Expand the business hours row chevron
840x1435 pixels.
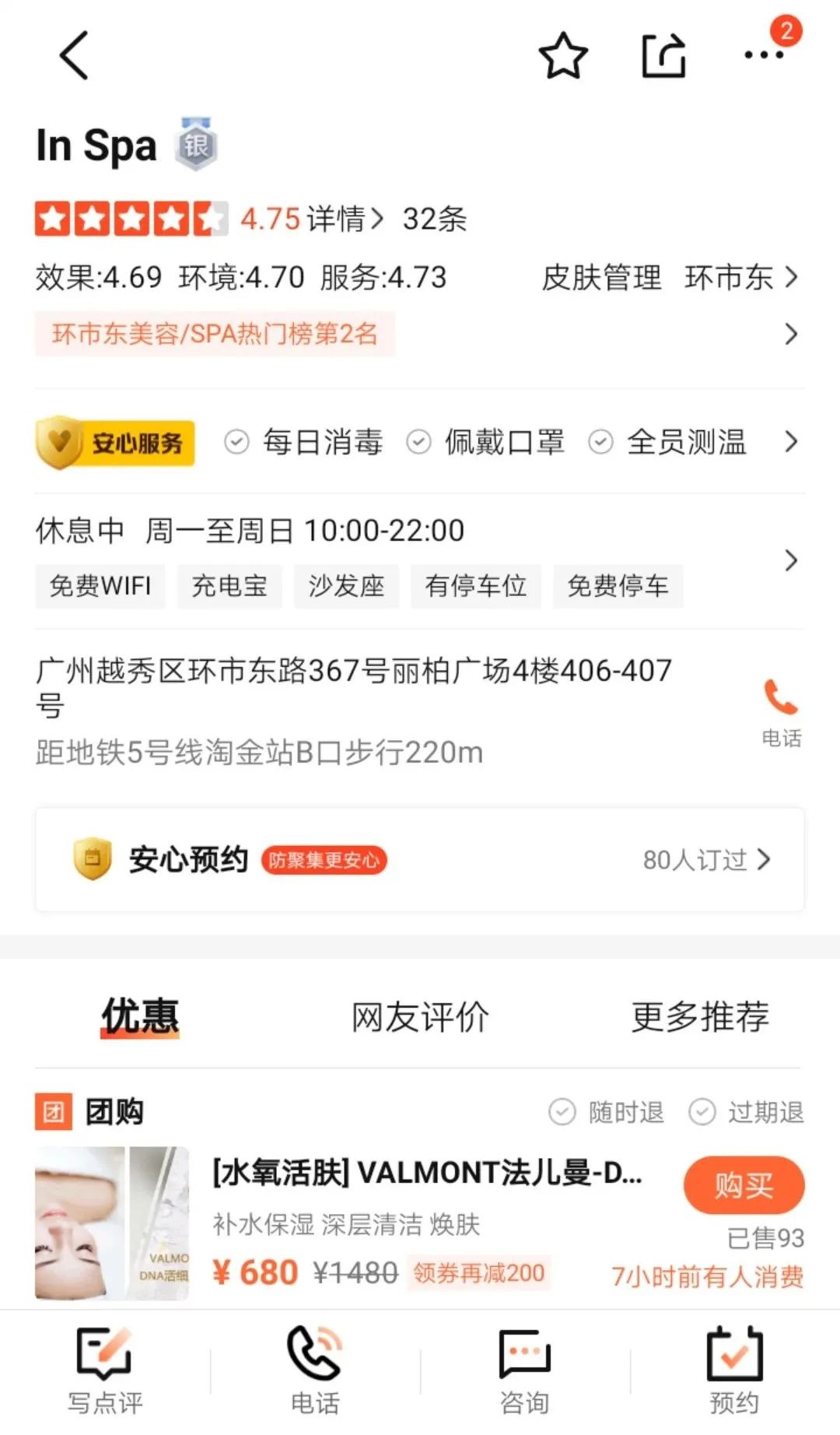click(x=793, y=560)
